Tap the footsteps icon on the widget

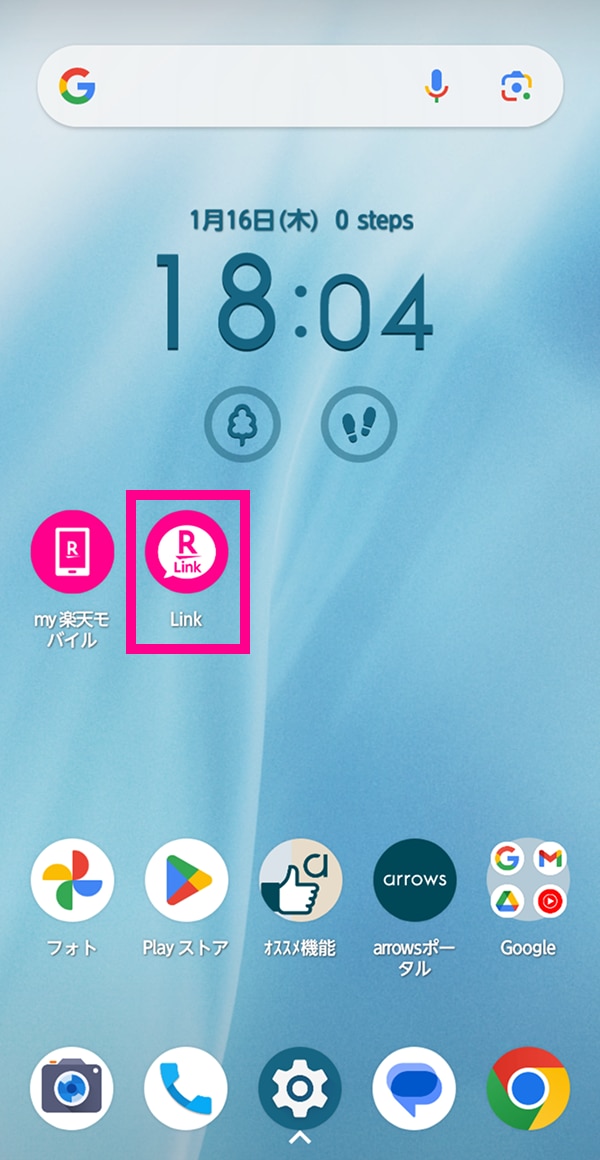(x=358, y=427)
